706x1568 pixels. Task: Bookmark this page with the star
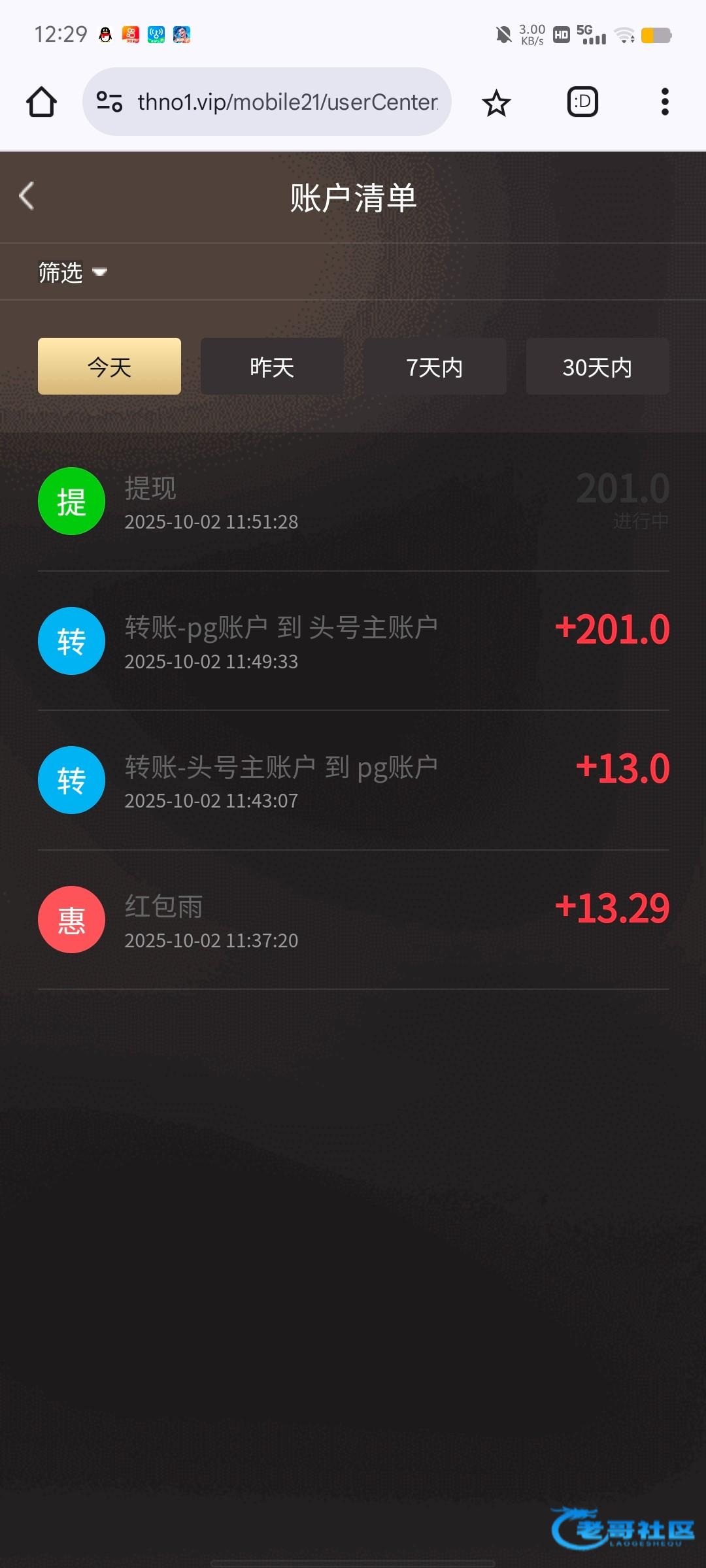tap(496, 103)
